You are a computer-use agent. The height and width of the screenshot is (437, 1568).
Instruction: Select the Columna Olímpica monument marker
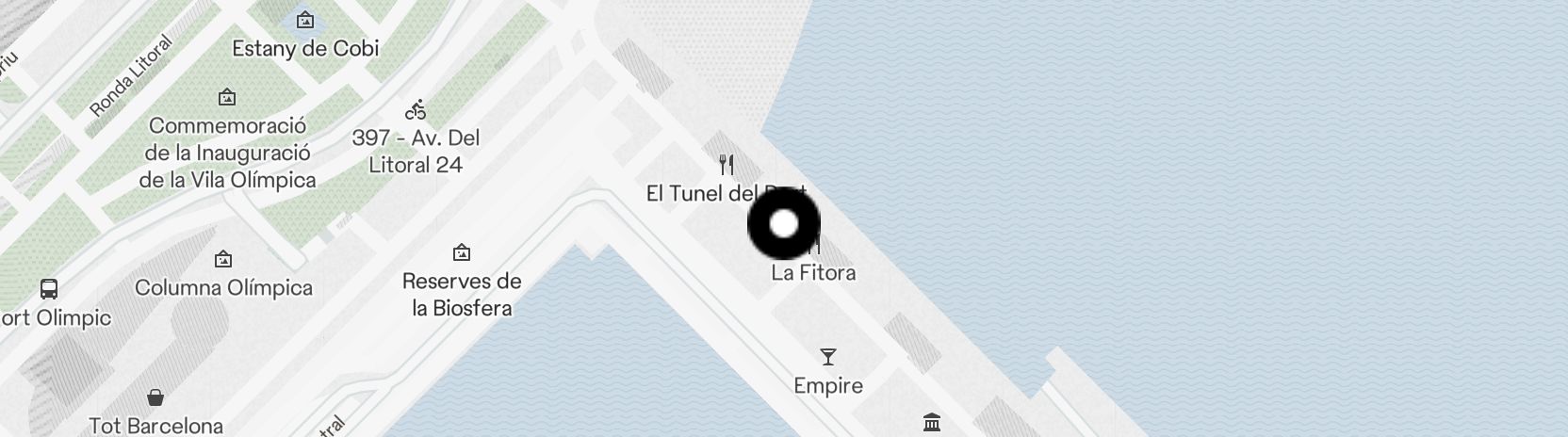point(223,259)
